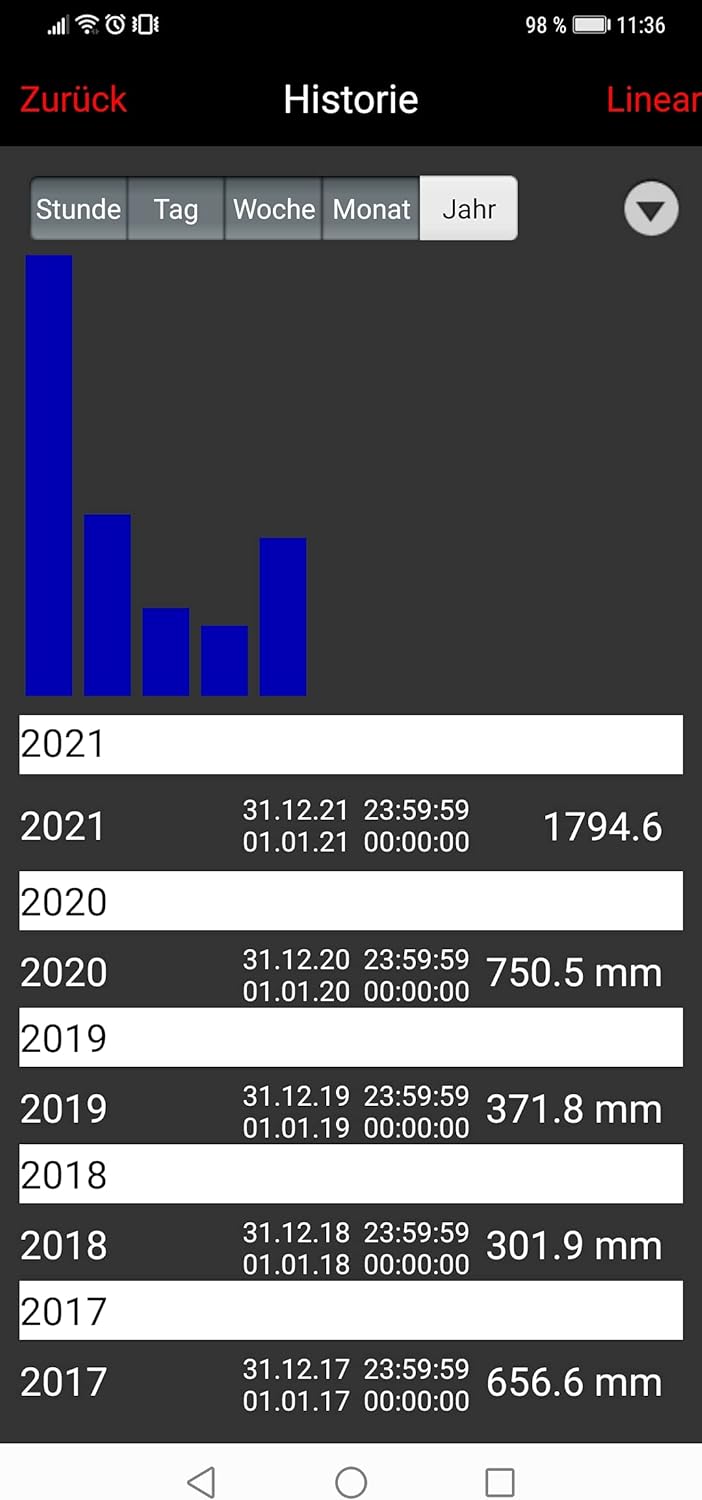
Task: Select the Jahr segment
Action: (x=468, y=209)
